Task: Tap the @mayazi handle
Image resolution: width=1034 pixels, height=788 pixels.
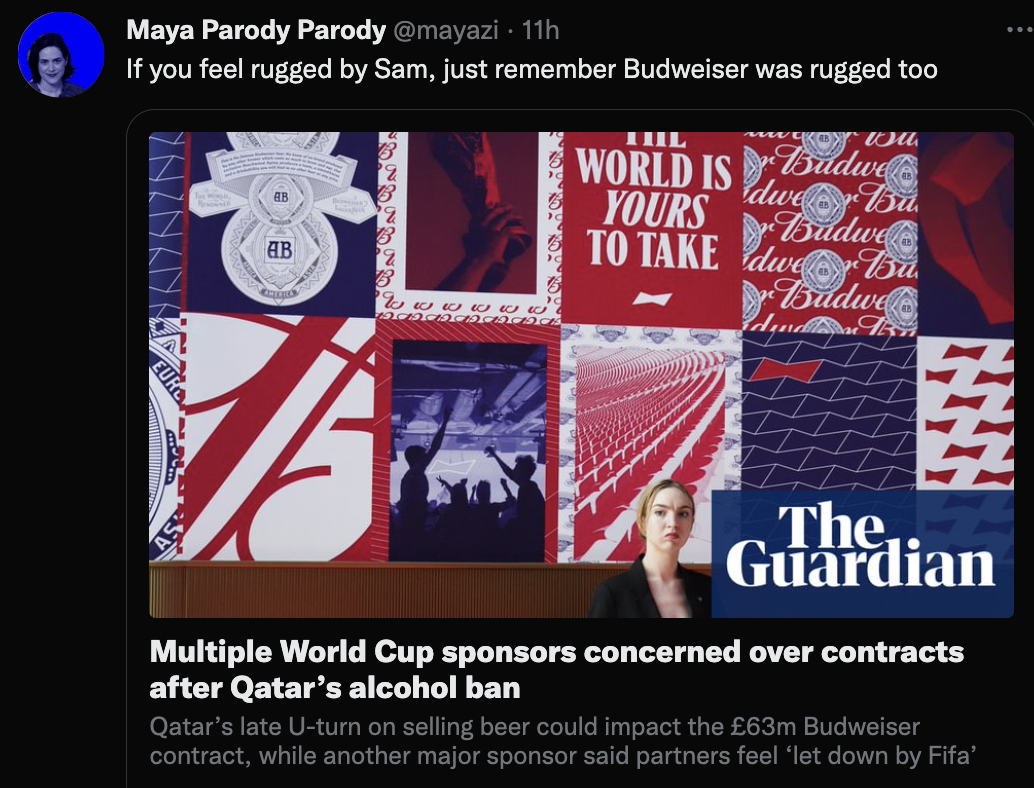Action: 445,30
